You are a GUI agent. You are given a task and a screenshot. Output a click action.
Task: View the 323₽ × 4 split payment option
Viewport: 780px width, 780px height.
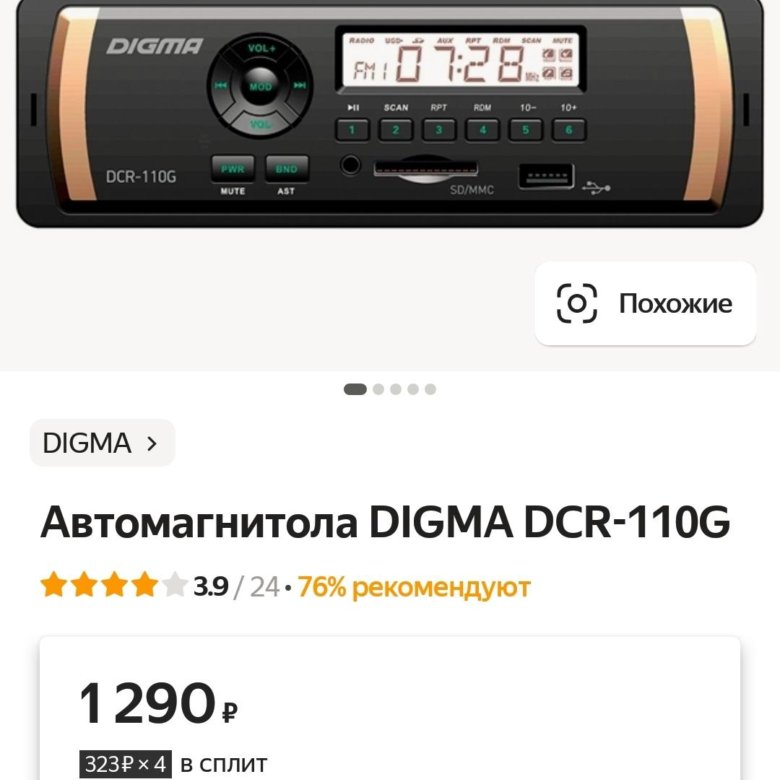(x=174, y=765)
